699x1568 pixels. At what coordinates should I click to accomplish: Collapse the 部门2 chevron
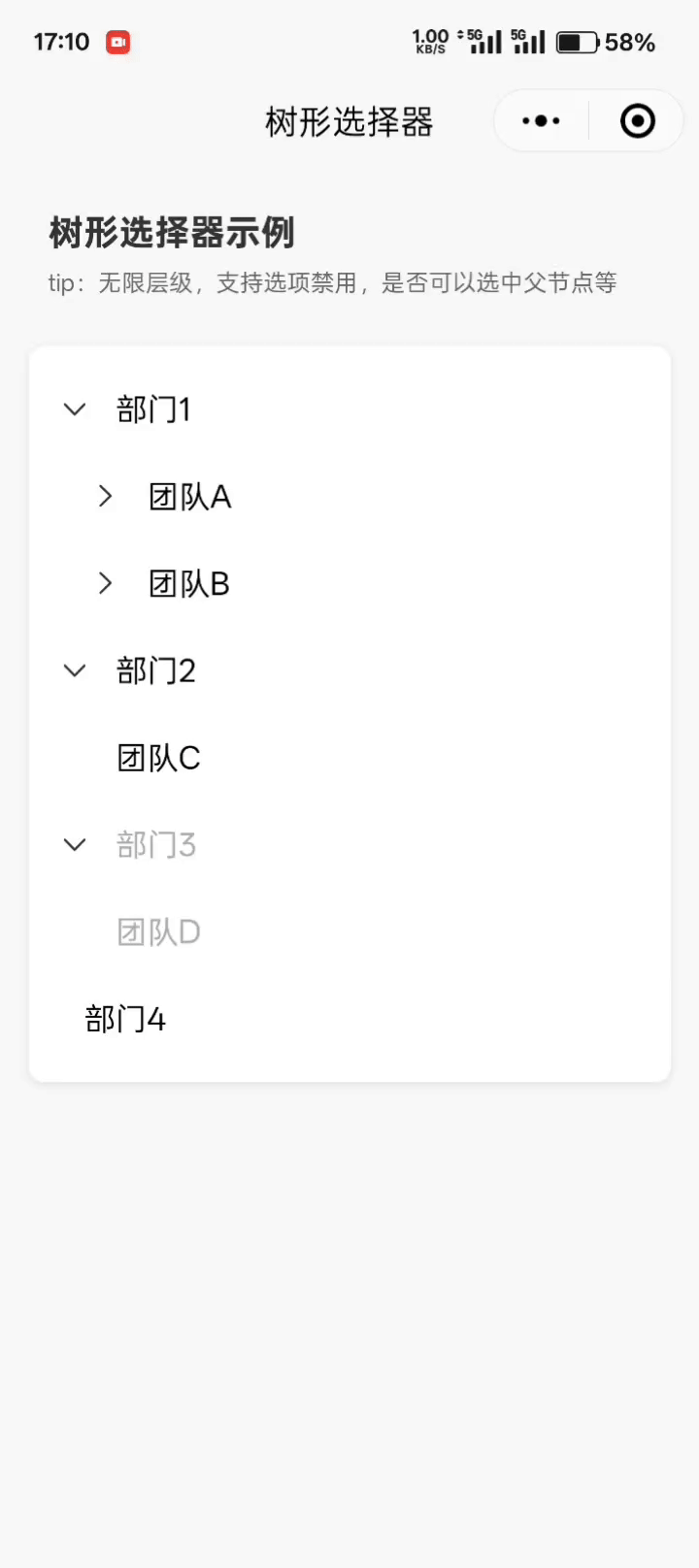pyautogui.click(x=75, y=670)
